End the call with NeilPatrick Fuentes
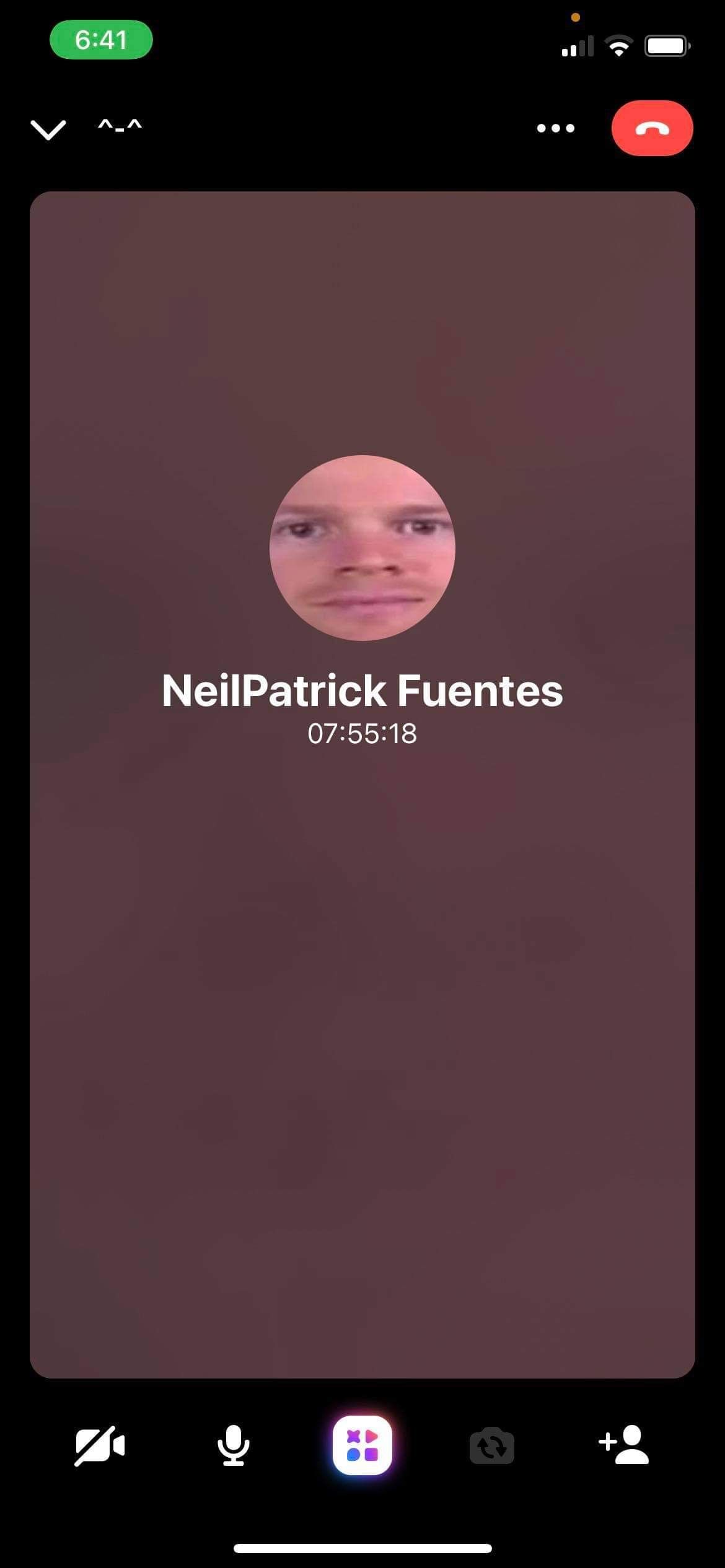725x1568 pixels. [652, 128]
